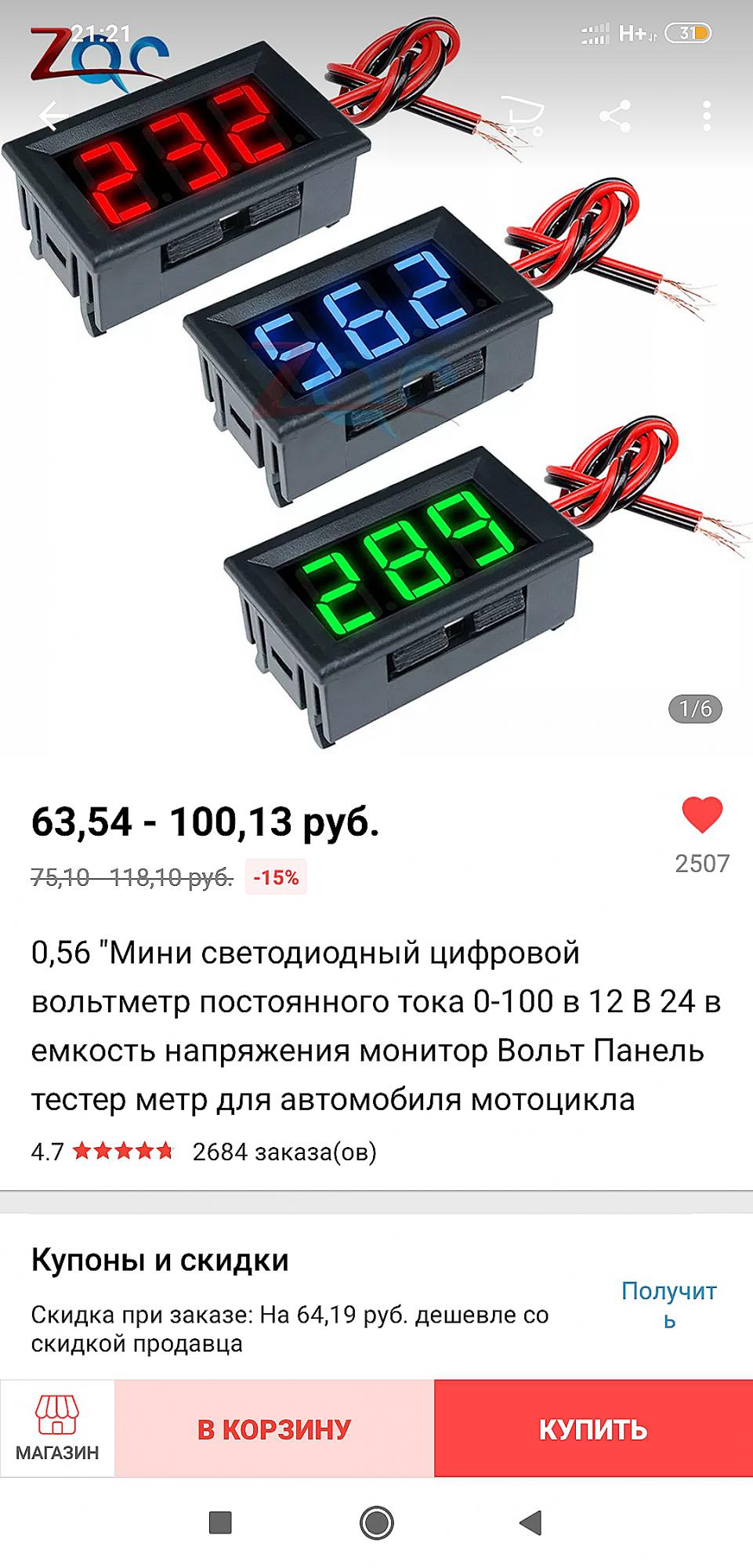Share this voltmeter product

click(x=615, y=116)
